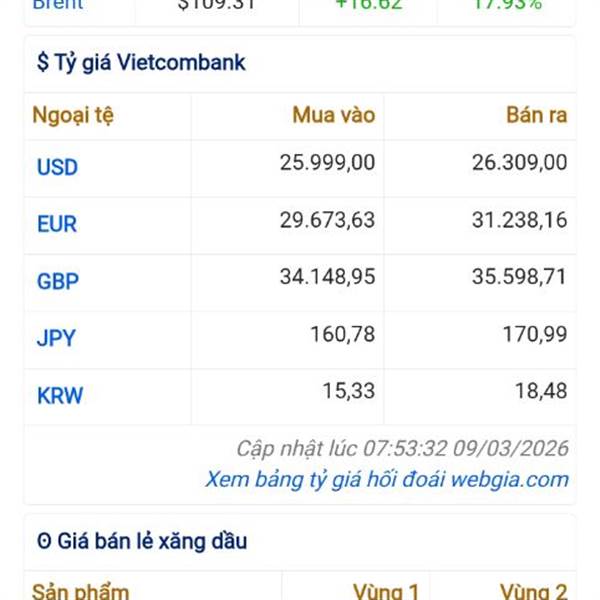Tap the KRW currency link

59,396
